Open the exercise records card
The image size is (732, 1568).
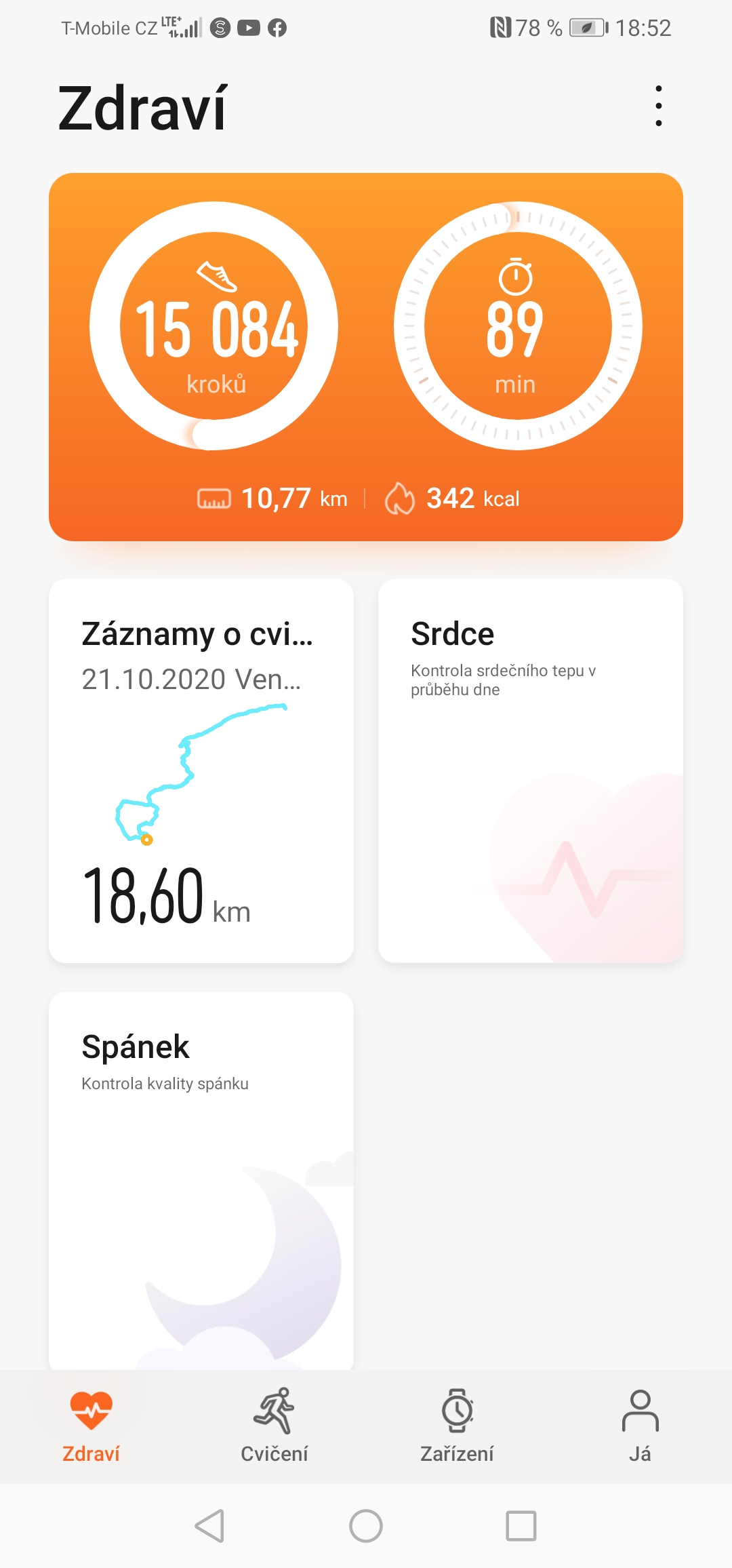(x=201, y=770)
